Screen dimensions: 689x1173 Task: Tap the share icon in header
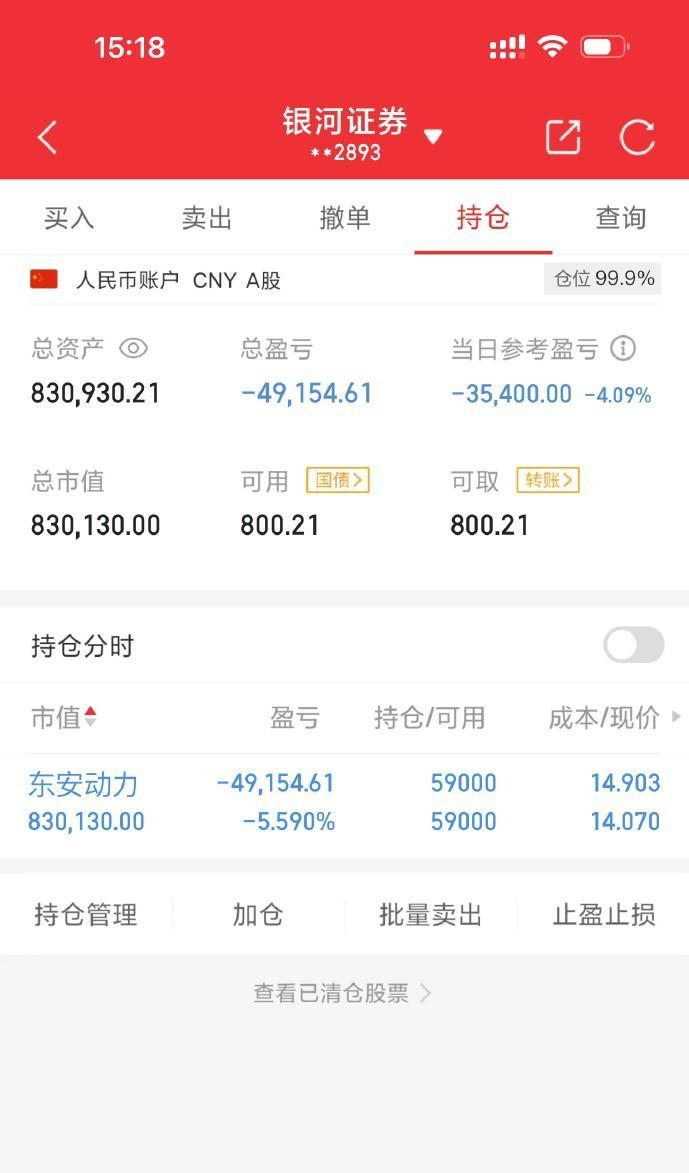point(563,137)
